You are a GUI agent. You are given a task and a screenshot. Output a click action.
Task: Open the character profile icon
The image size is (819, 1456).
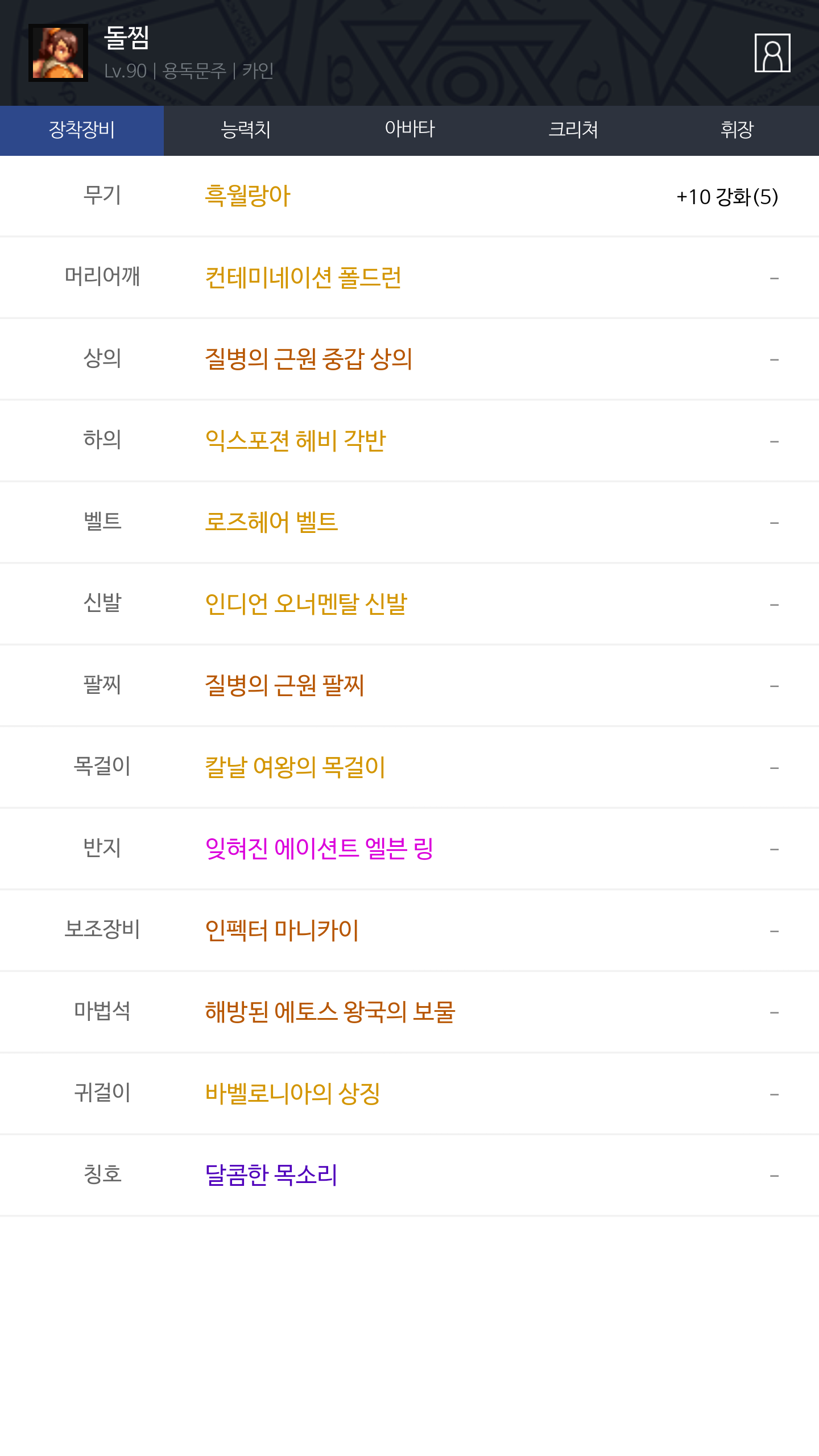pos(772,53)
